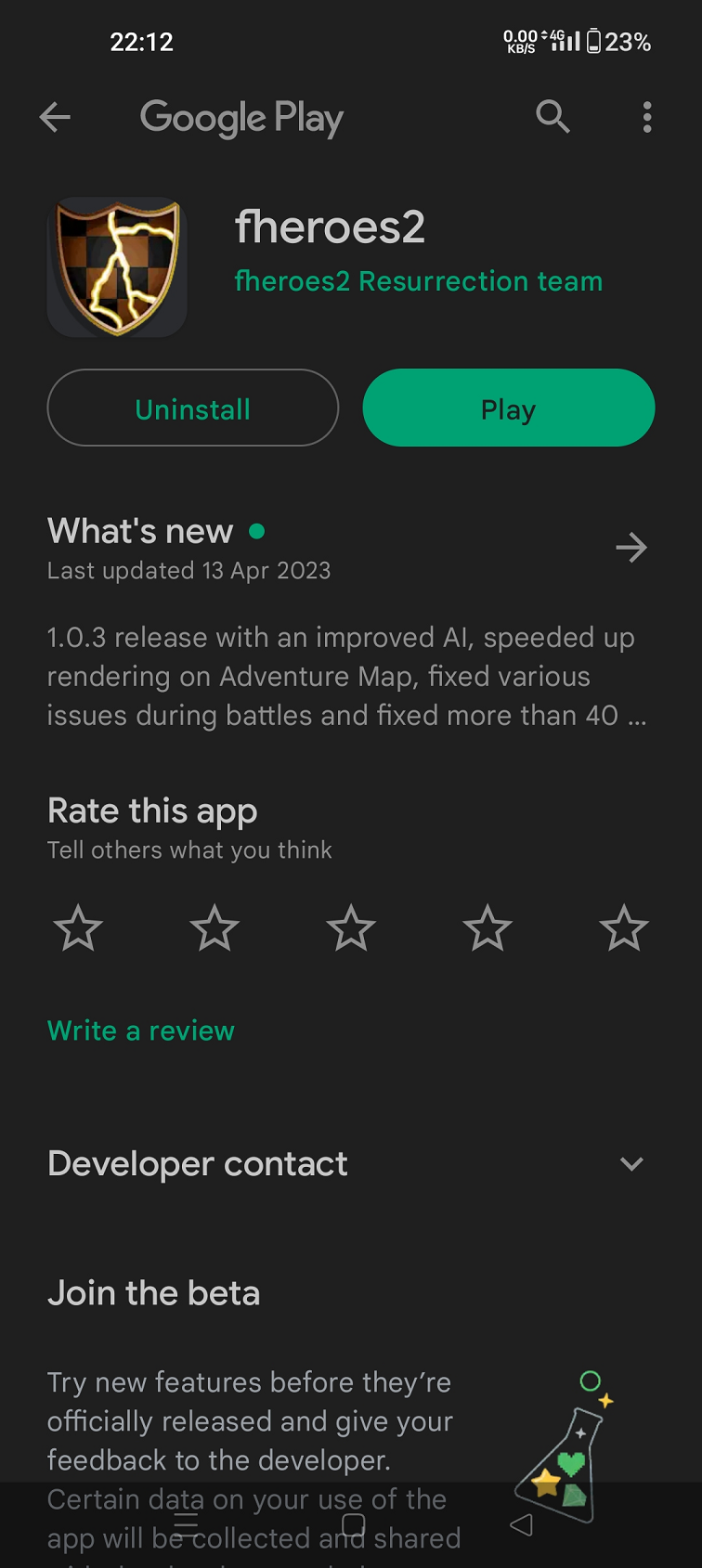Go back using the top-left arrow
This screenshot has width=702, height=1568.
pyautogui.click(x=55, y=117)
